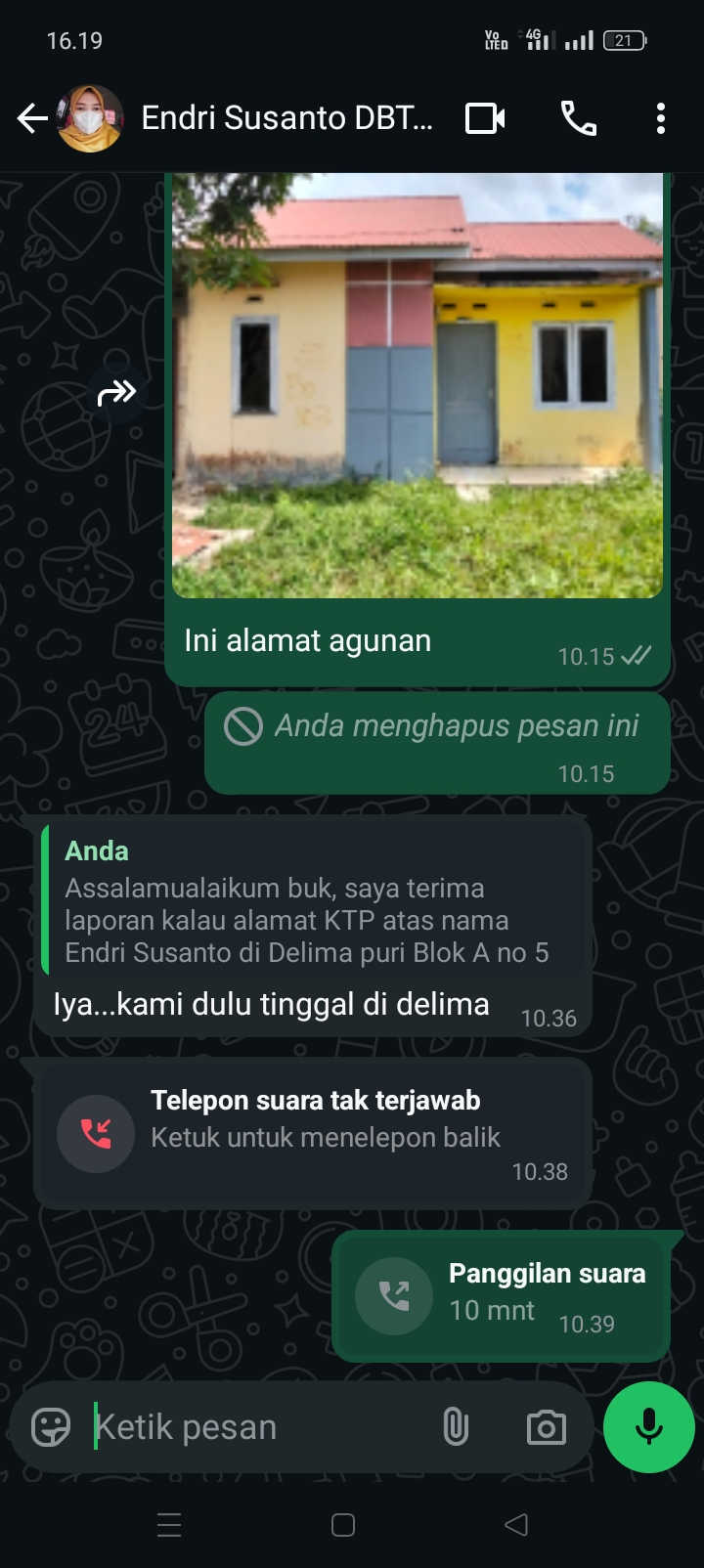The width and height of the screenshot is (704, 1568).
Task: Redial the 10-minute voice call
Action: point(394,1296)
